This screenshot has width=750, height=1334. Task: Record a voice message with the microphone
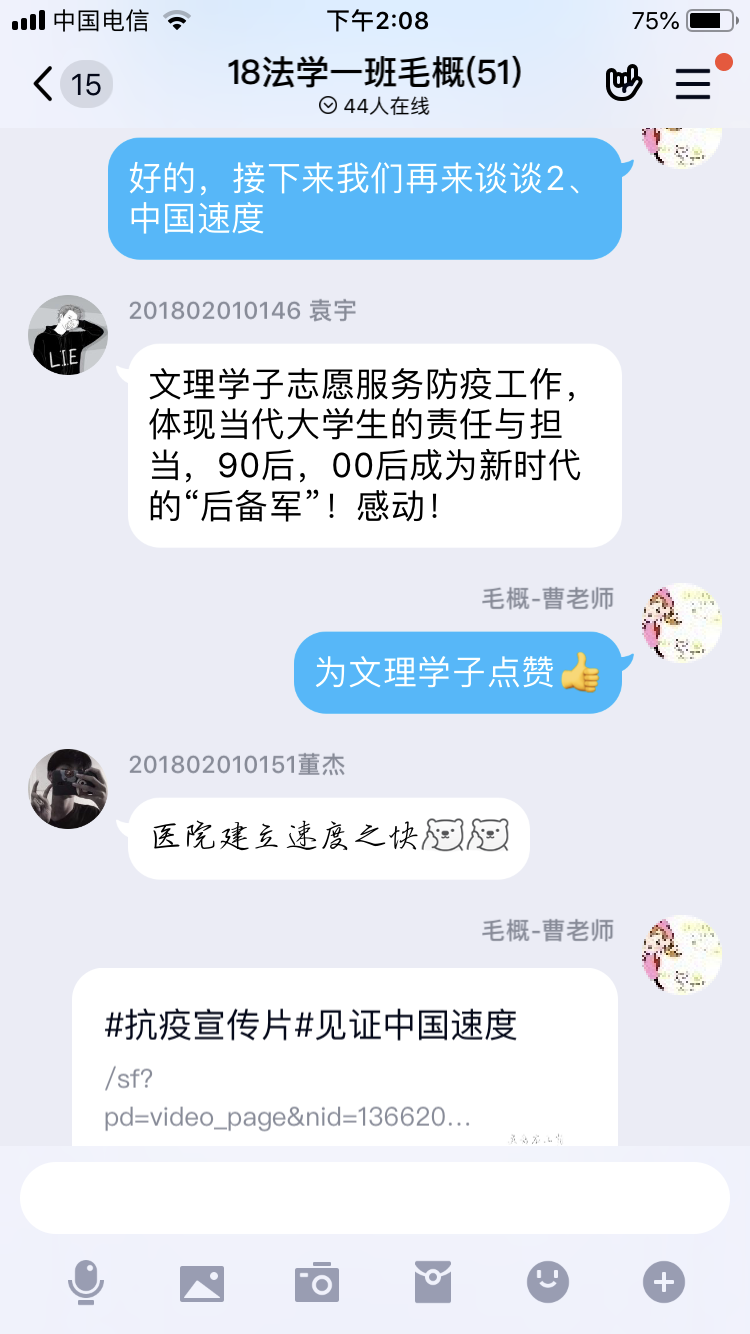(x=86, y=1282)
